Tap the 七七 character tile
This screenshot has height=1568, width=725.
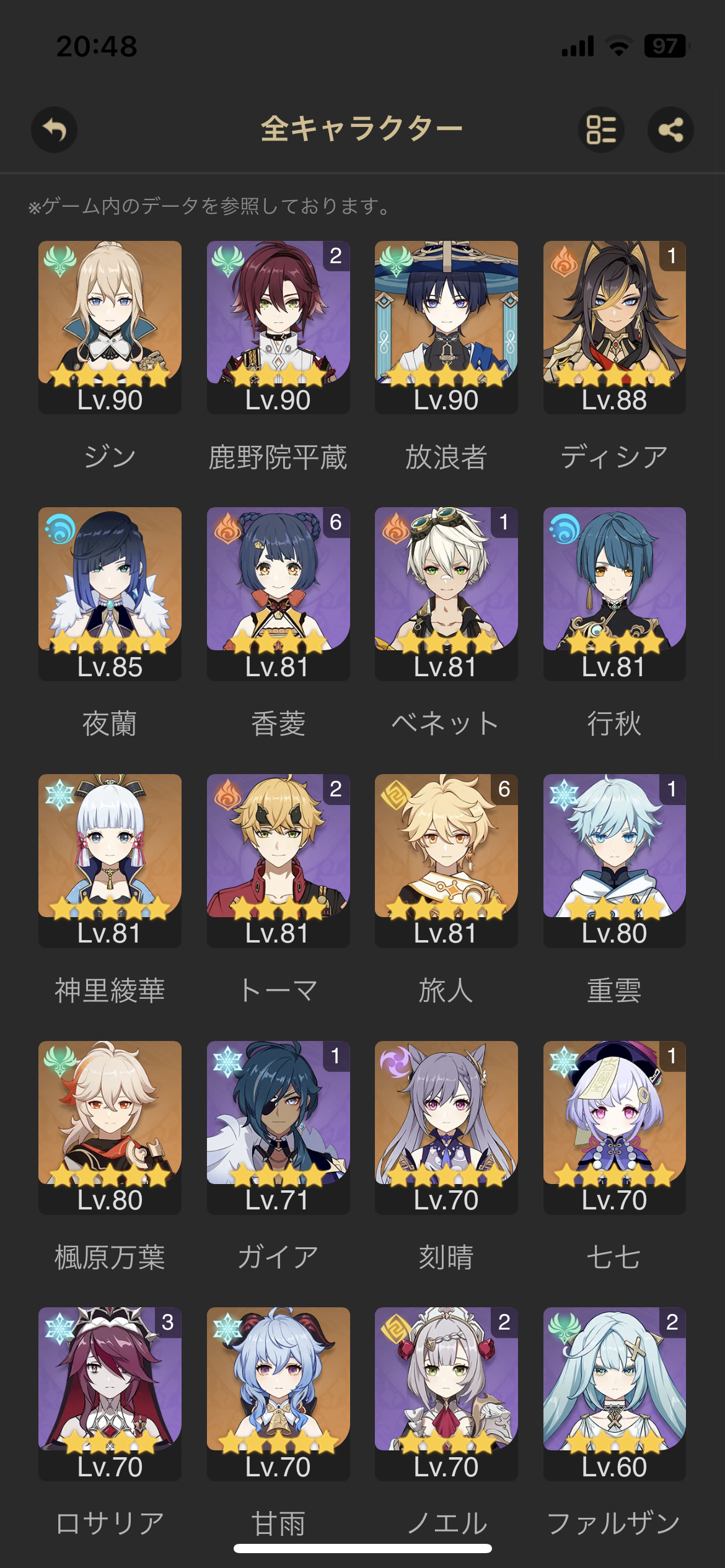coord(614,1127)
